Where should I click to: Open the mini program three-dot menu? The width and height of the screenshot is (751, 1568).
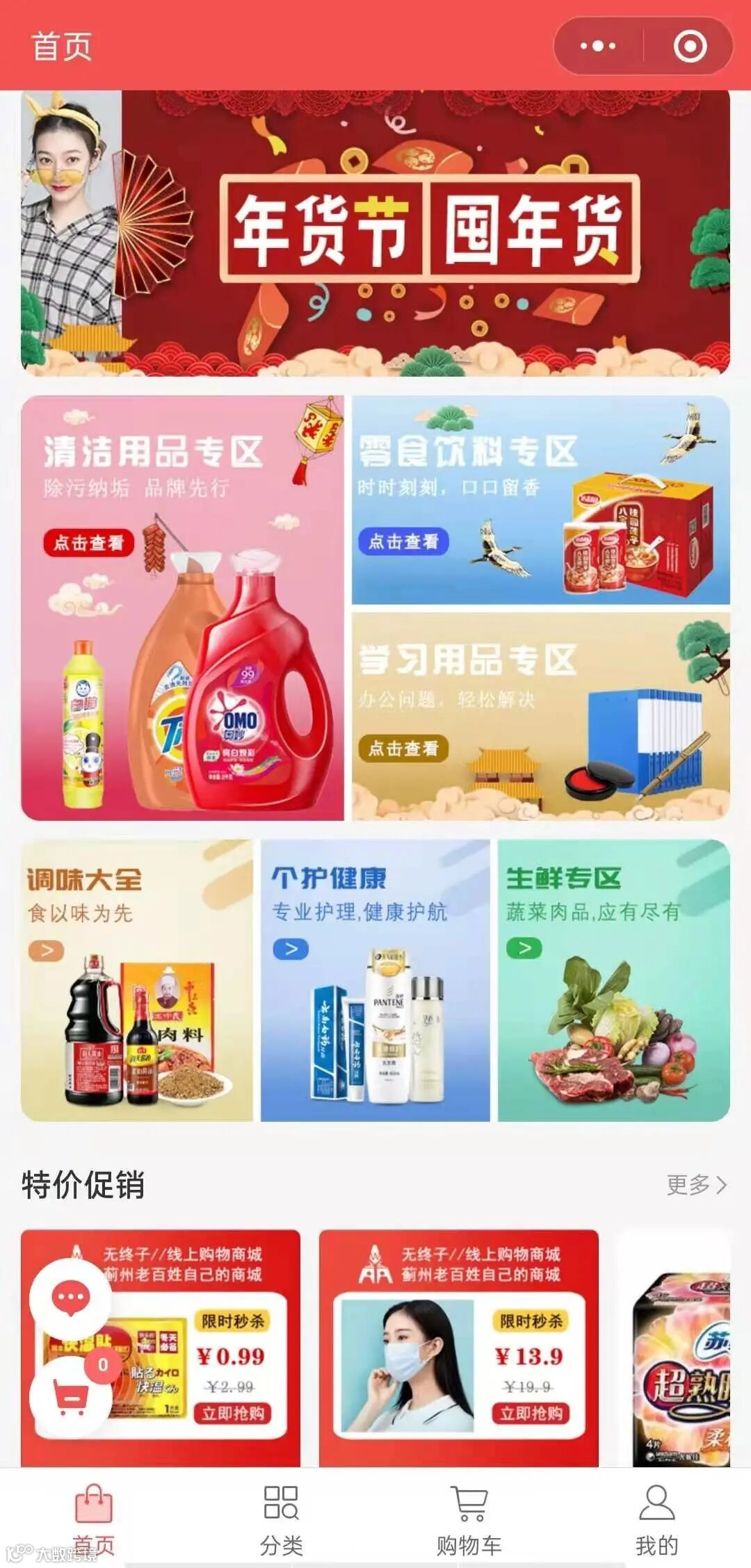[598, 47]
